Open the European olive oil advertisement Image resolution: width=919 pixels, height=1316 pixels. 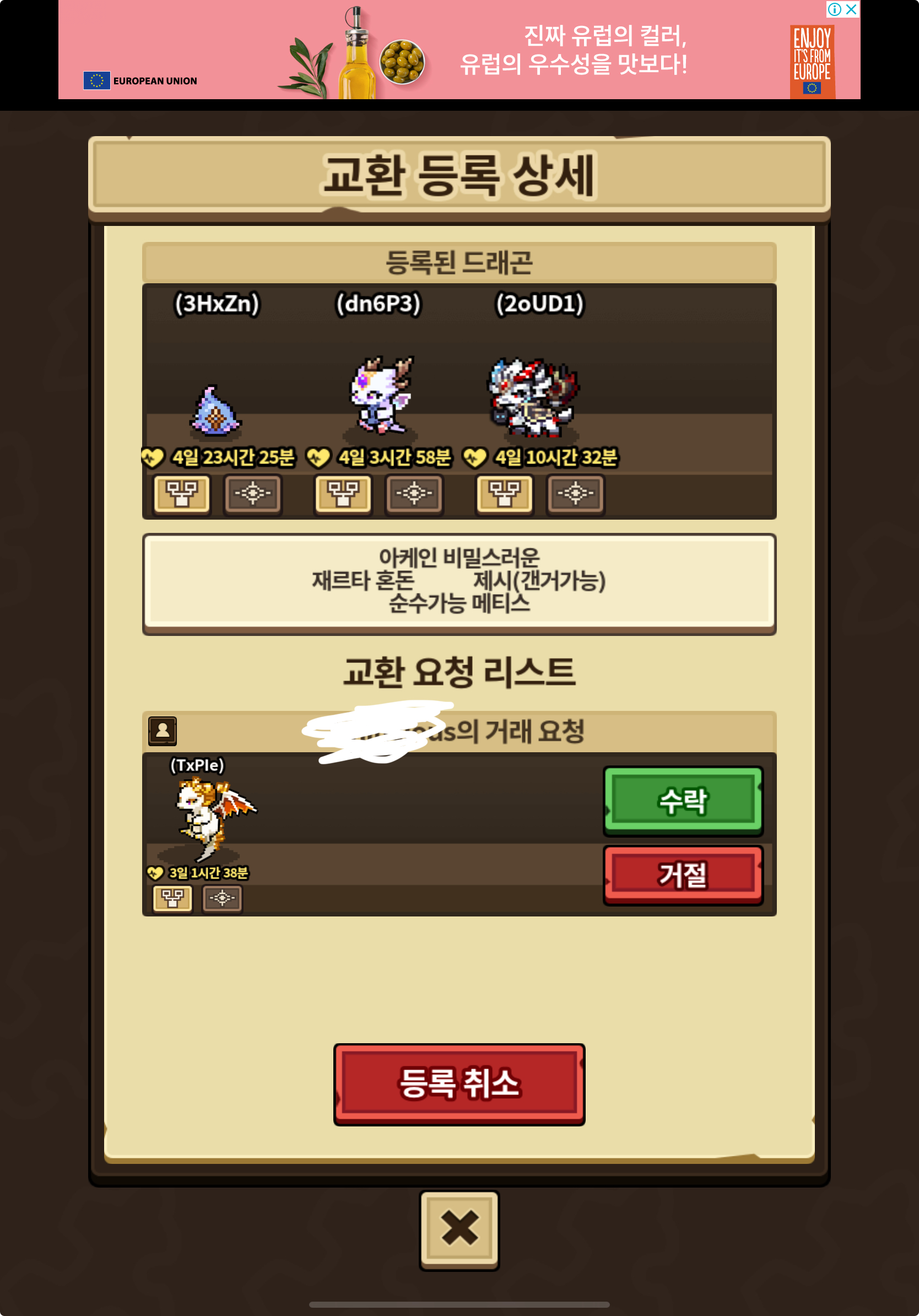point(458,52)
